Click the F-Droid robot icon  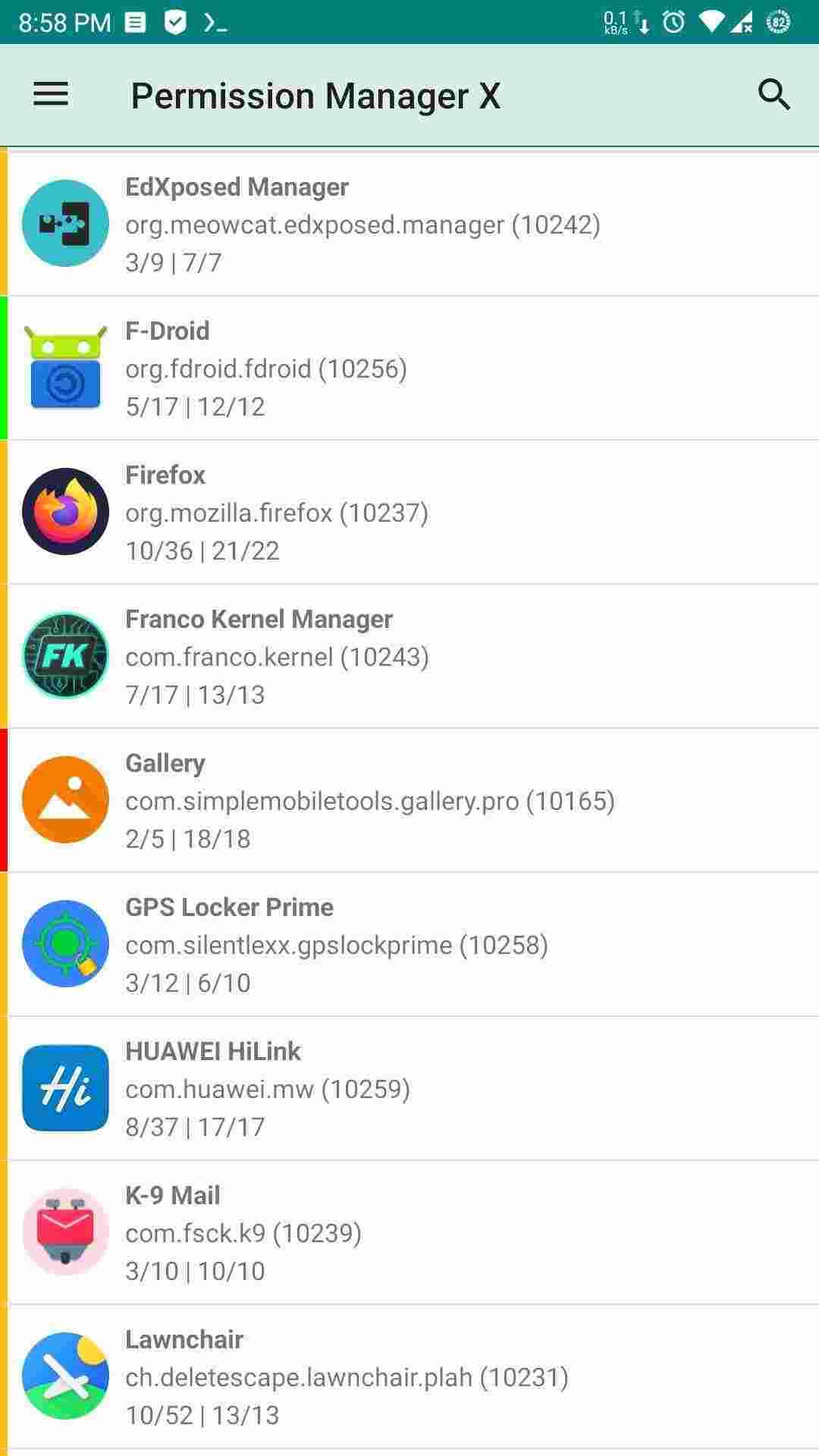[x=65, y=369]
